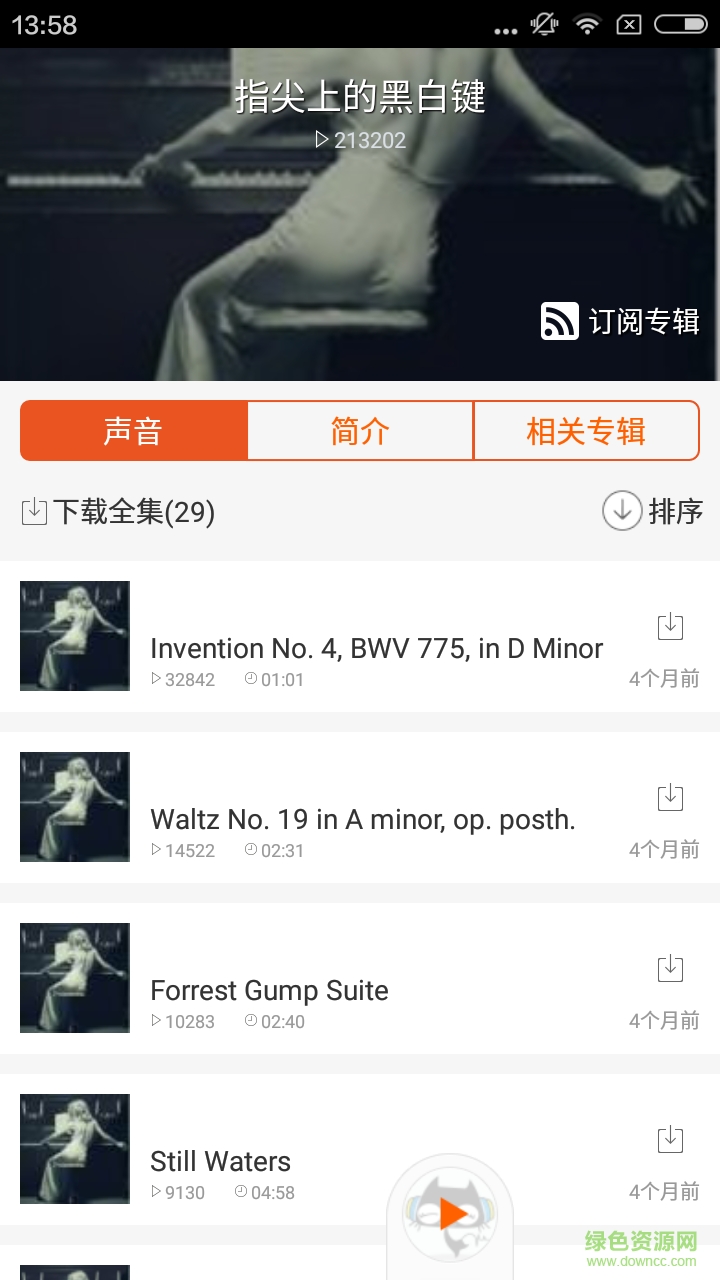
Task: Select the track Forrest Gump Suite
Action: (x=268, y=990)
